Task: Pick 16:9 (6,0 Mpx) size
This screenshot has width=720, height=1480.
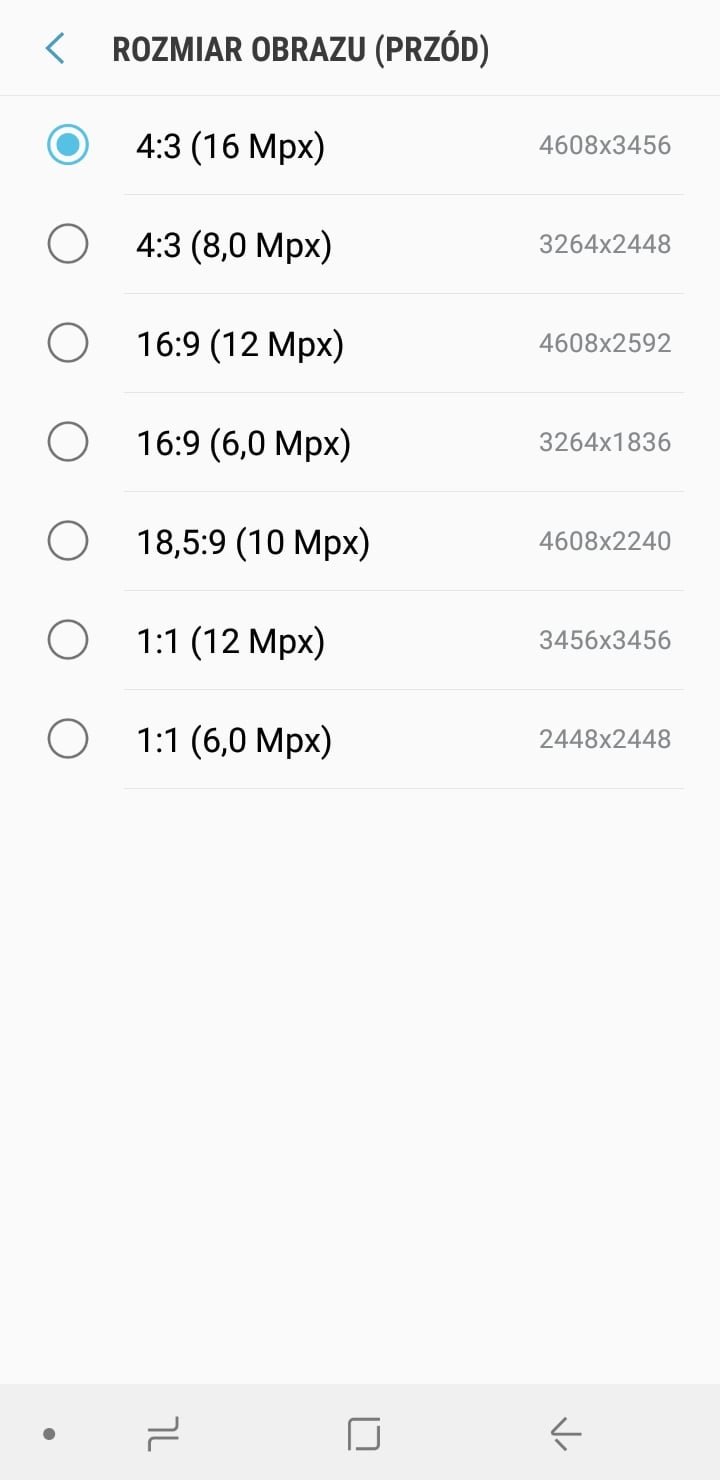Action: [x=360, y=442]
